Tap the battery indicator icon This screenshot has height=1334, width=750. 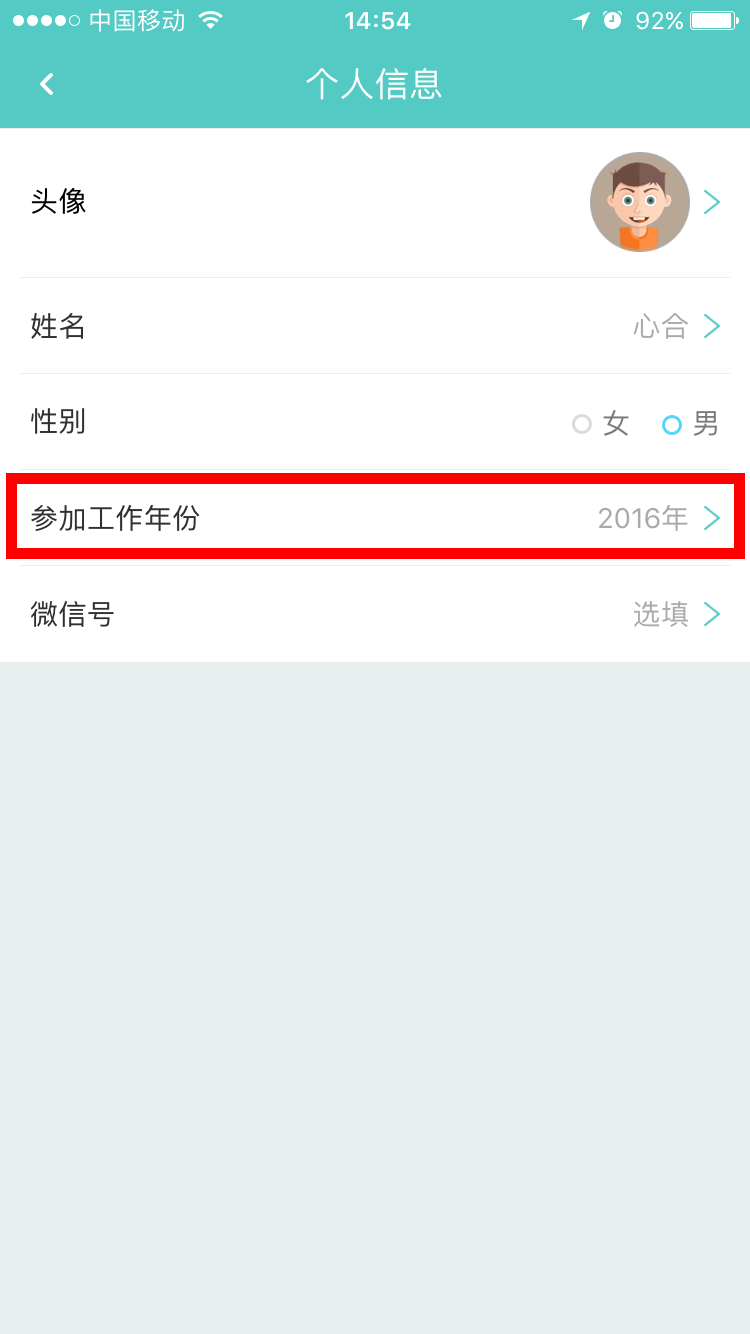coord(712,19)
